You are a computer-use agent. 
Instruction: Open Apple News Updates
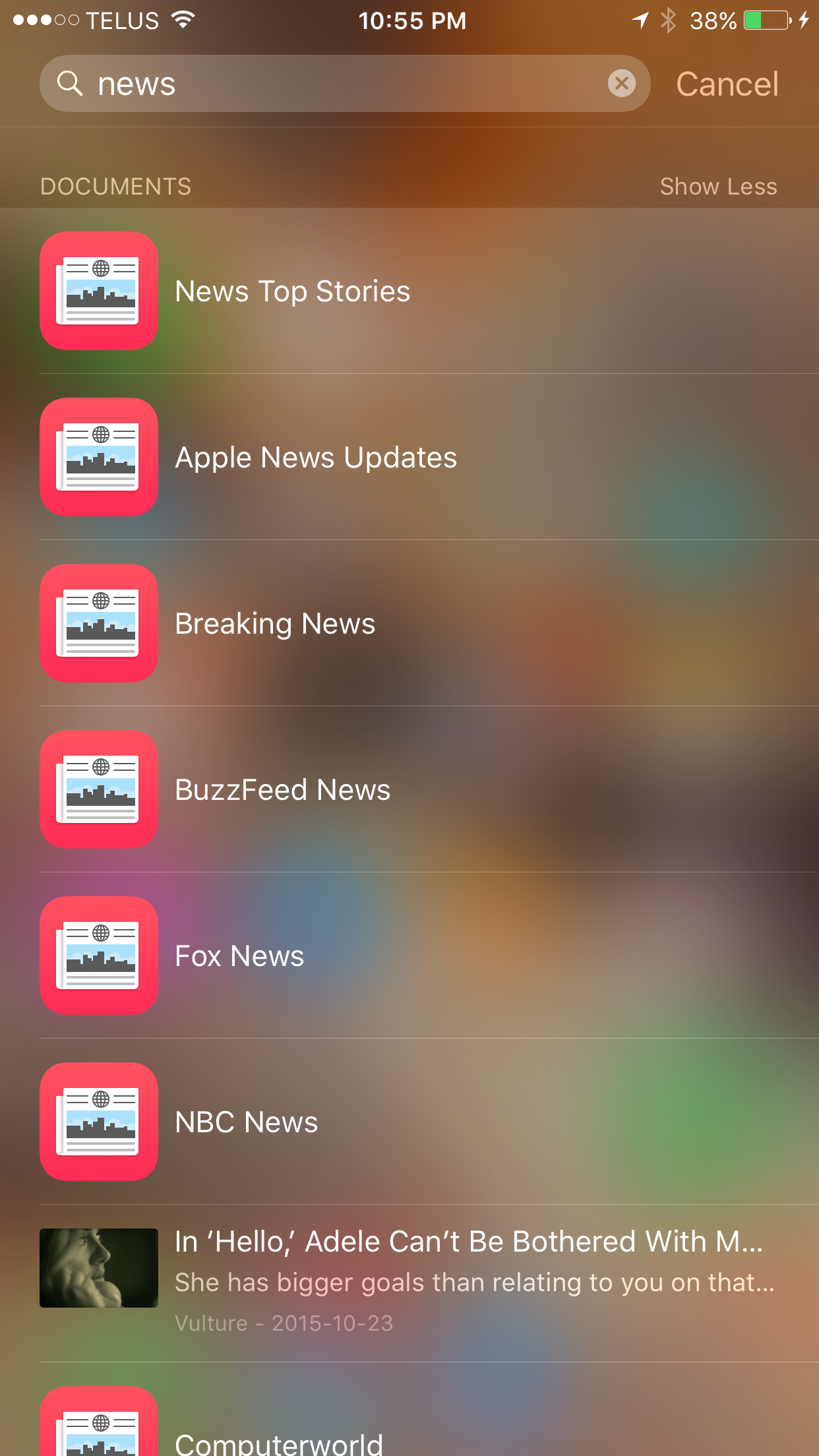[409, 457]
